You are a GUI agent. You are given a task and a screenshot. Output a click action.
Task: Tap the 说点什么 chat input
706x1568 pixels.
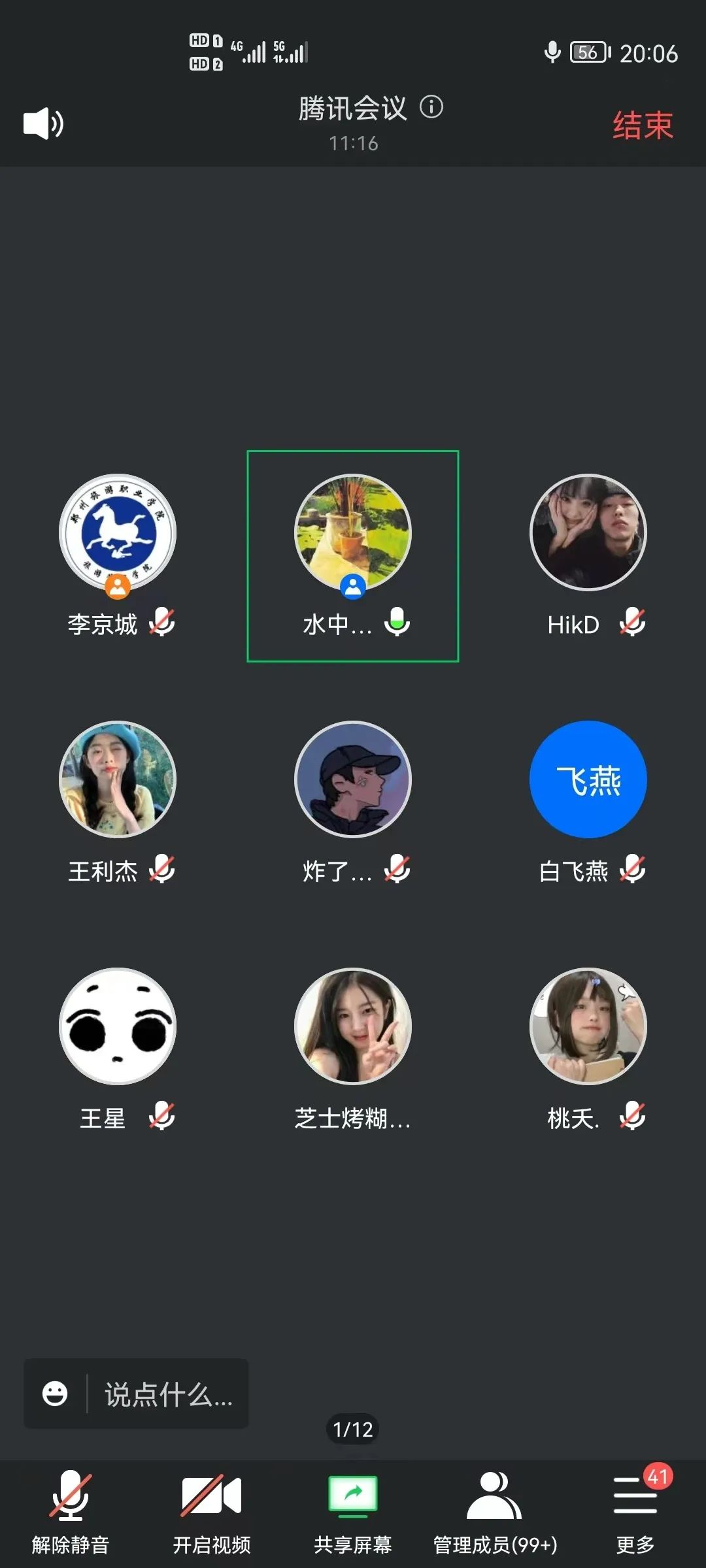[168, 1394]
